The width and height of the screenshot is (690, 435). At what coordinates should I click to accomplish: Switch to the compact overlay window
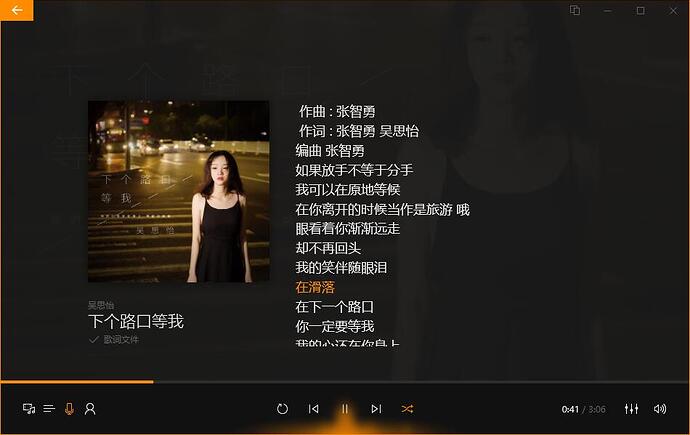tap(575, 10)
